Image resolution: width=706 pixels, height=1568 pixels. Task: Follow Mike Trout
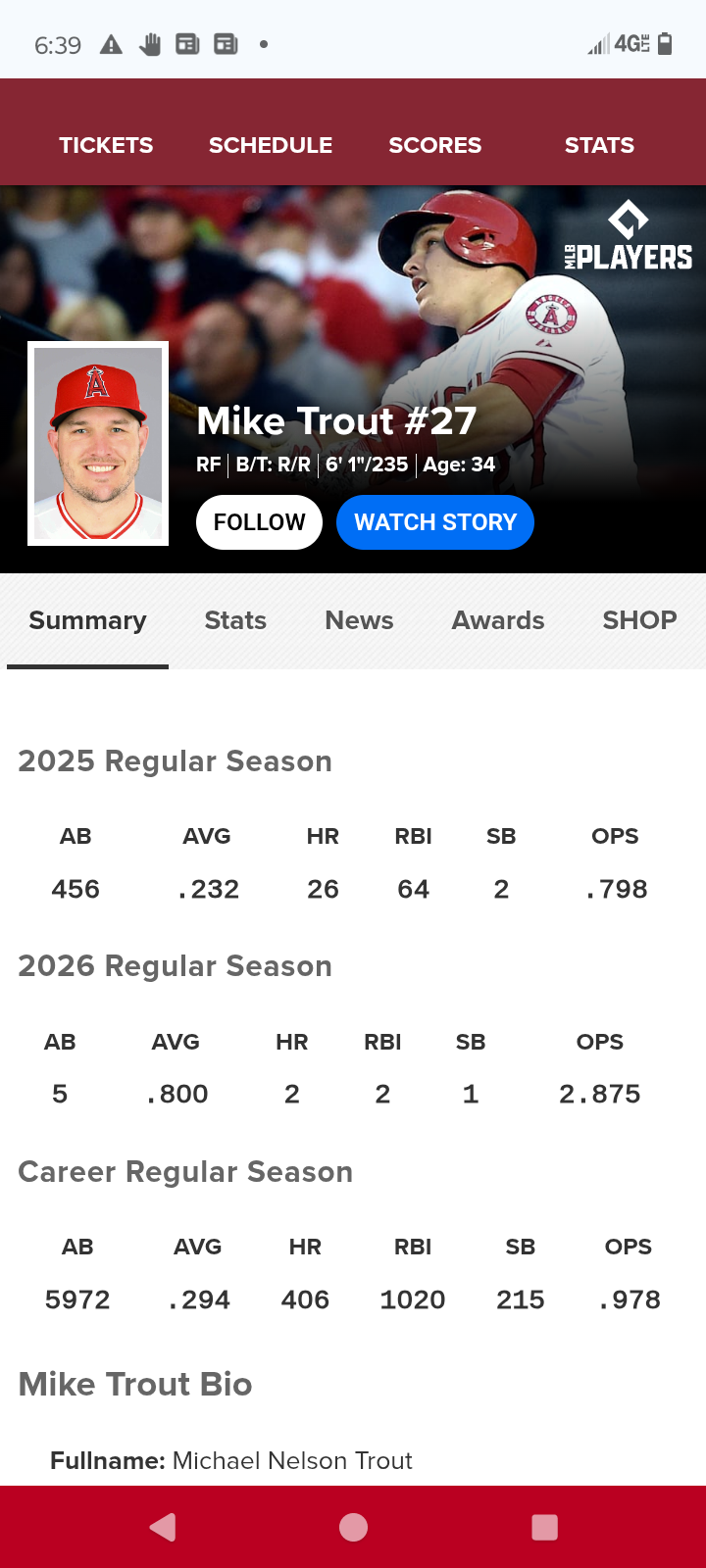[259, 522]
